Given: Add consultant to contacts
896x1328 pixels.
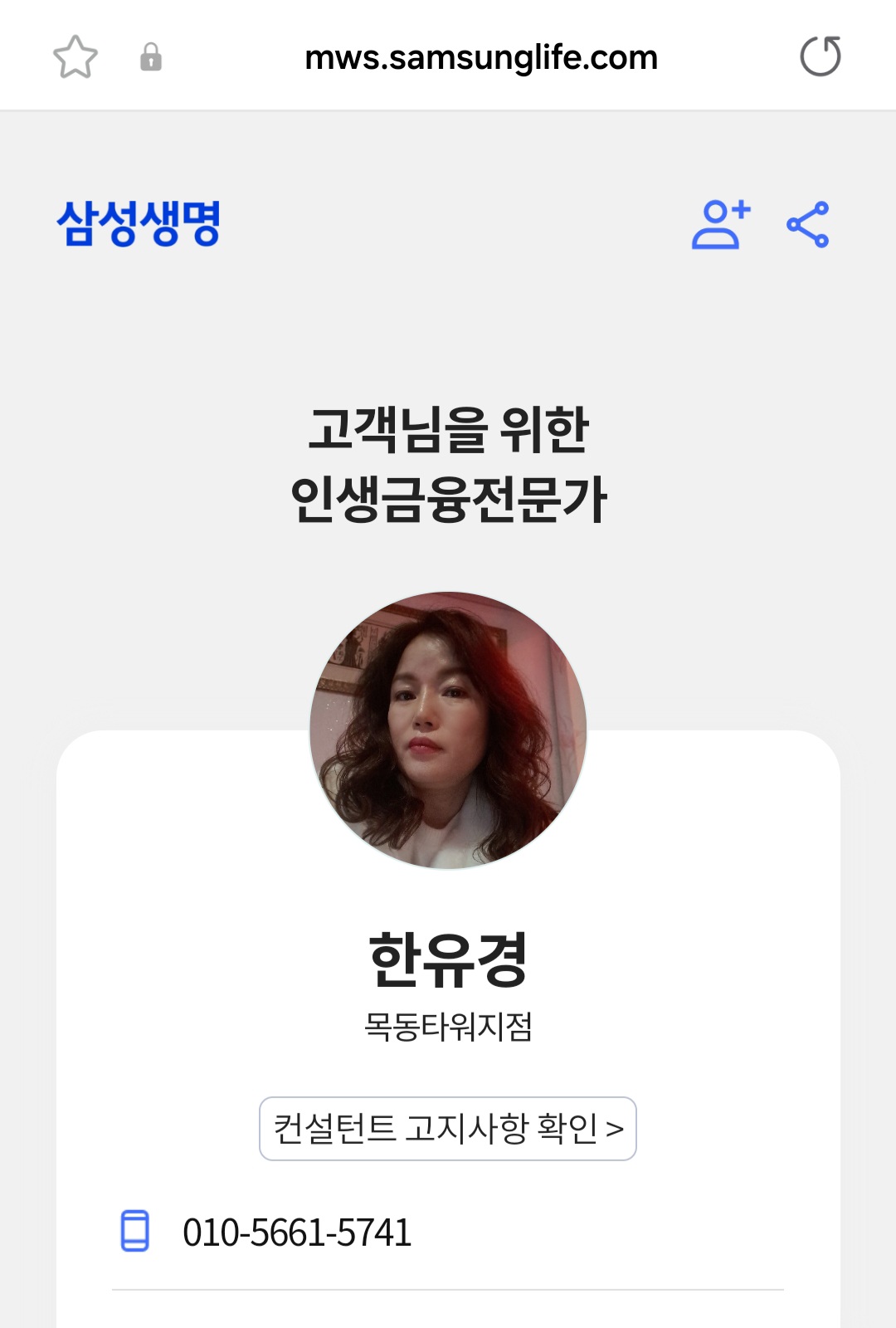Looking at the screenshot, I should click(x=720, y=224).
